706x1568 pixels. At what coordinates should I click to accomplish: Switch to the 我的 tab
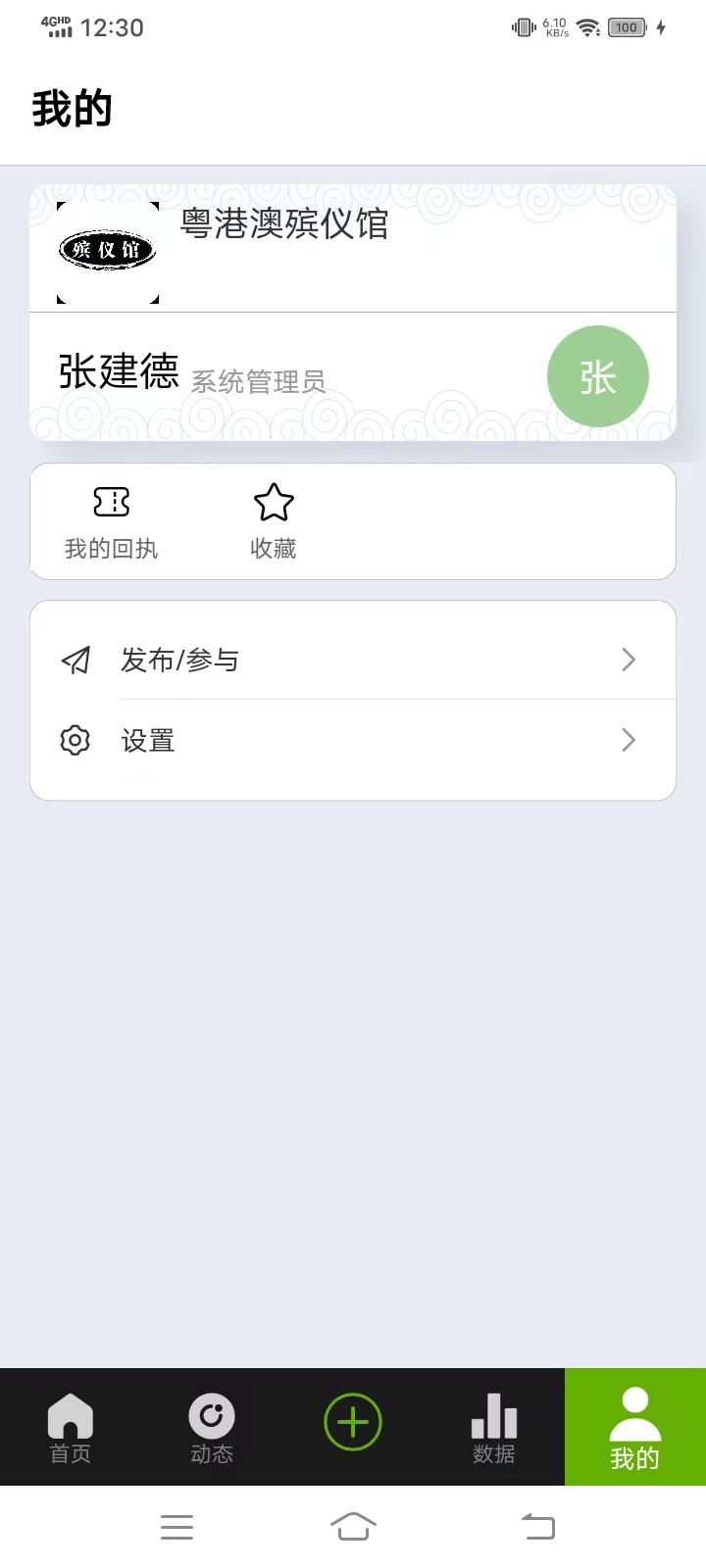pyautogui.click(x=635, y=1426)
